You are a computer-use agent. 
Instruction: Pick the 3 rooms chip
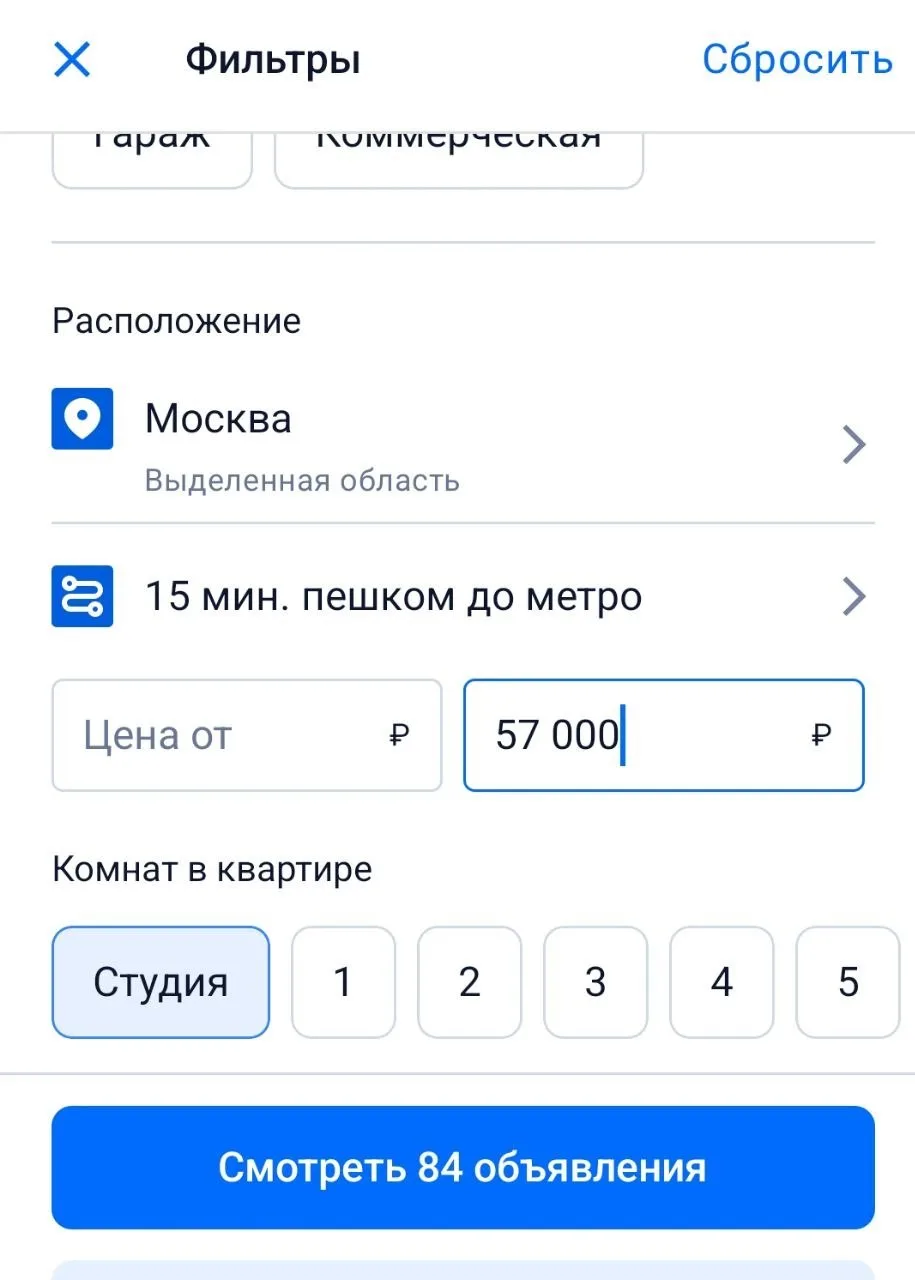click(595, 982)
